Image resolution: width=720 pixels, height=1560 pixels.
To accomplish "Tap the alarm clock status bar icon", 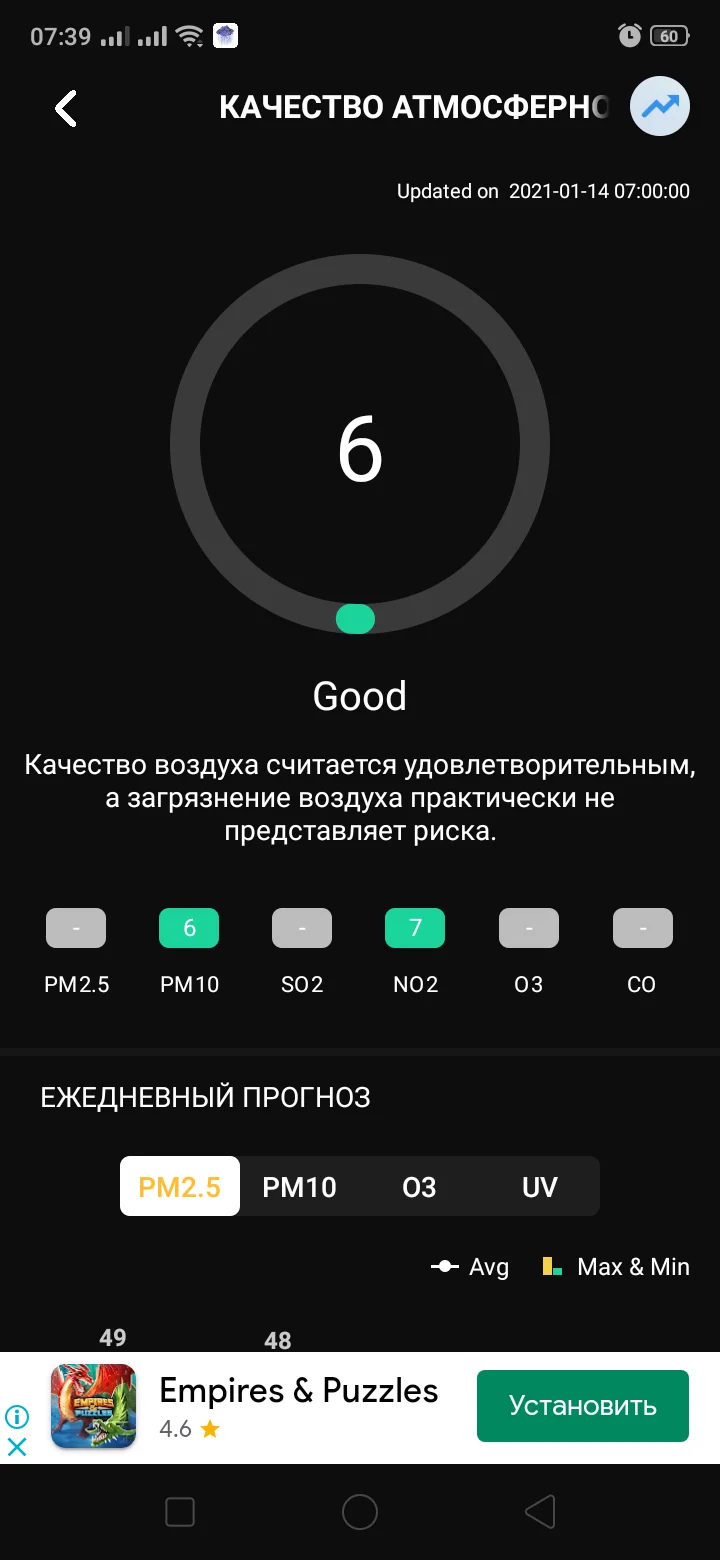I will coord(628,35).
